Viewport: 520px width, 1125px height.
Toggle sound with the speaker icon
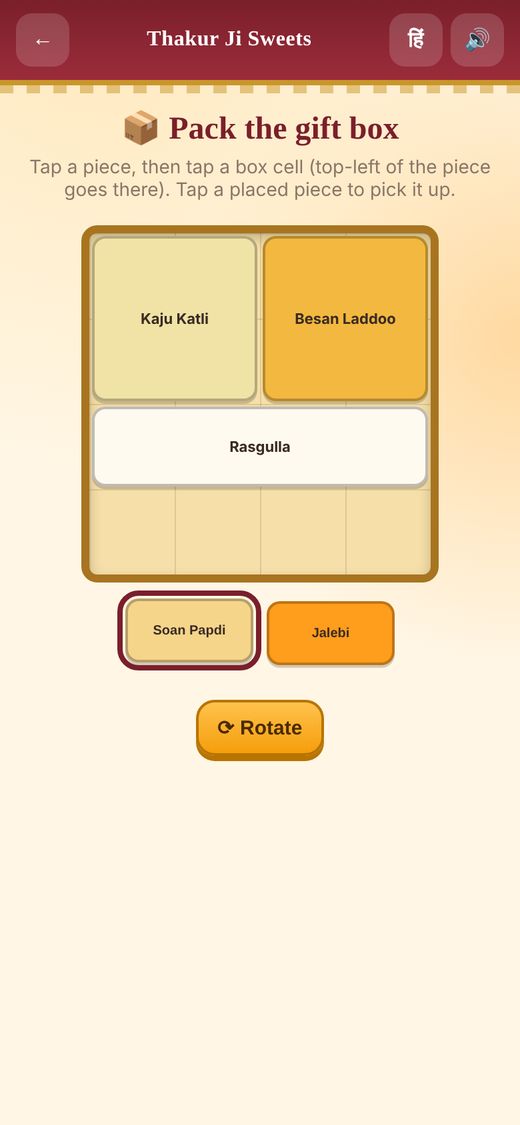pyautogui.click(x=477, y=40)
